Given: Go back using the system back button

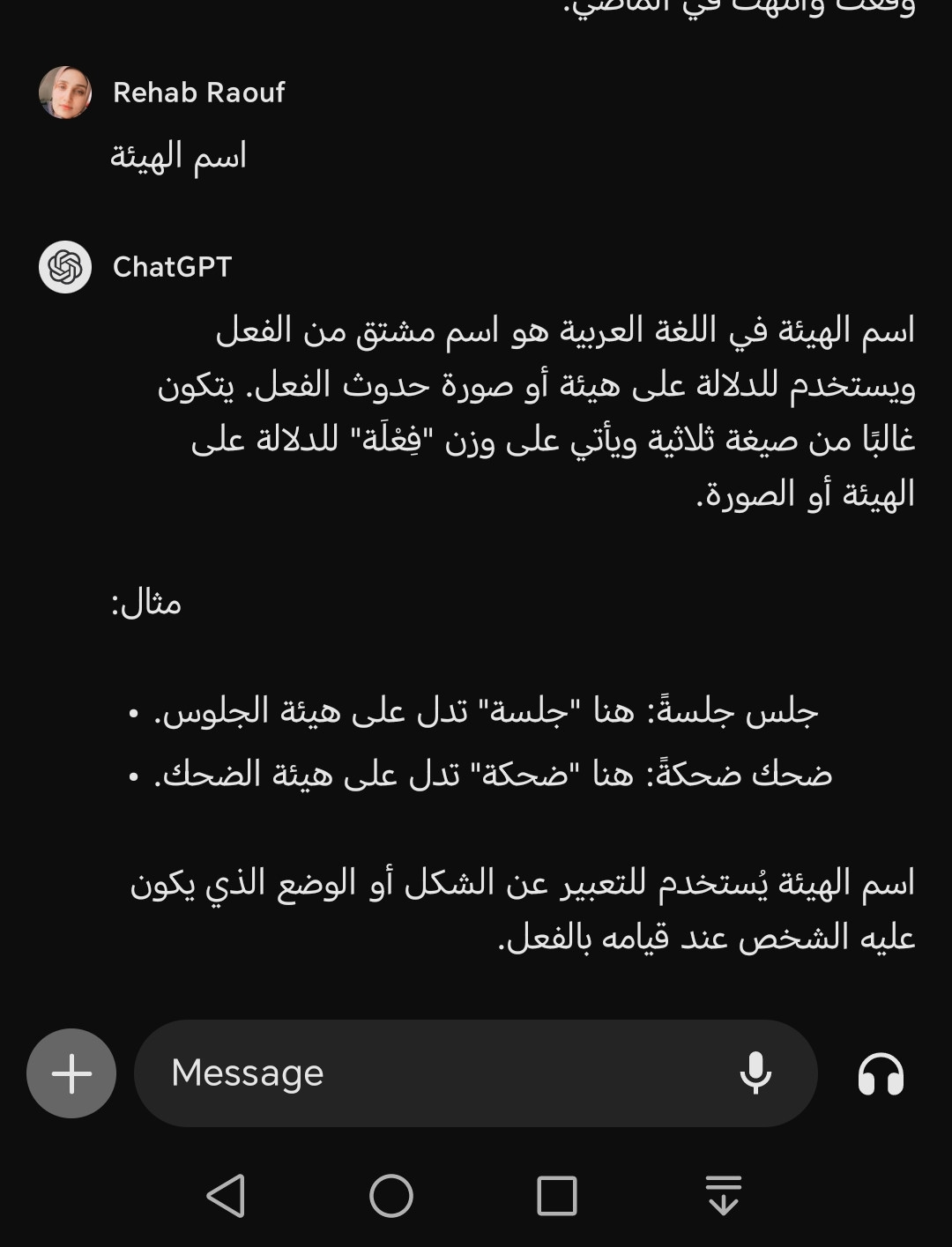Looking at the screenshot, I should tap(226, 1196).
